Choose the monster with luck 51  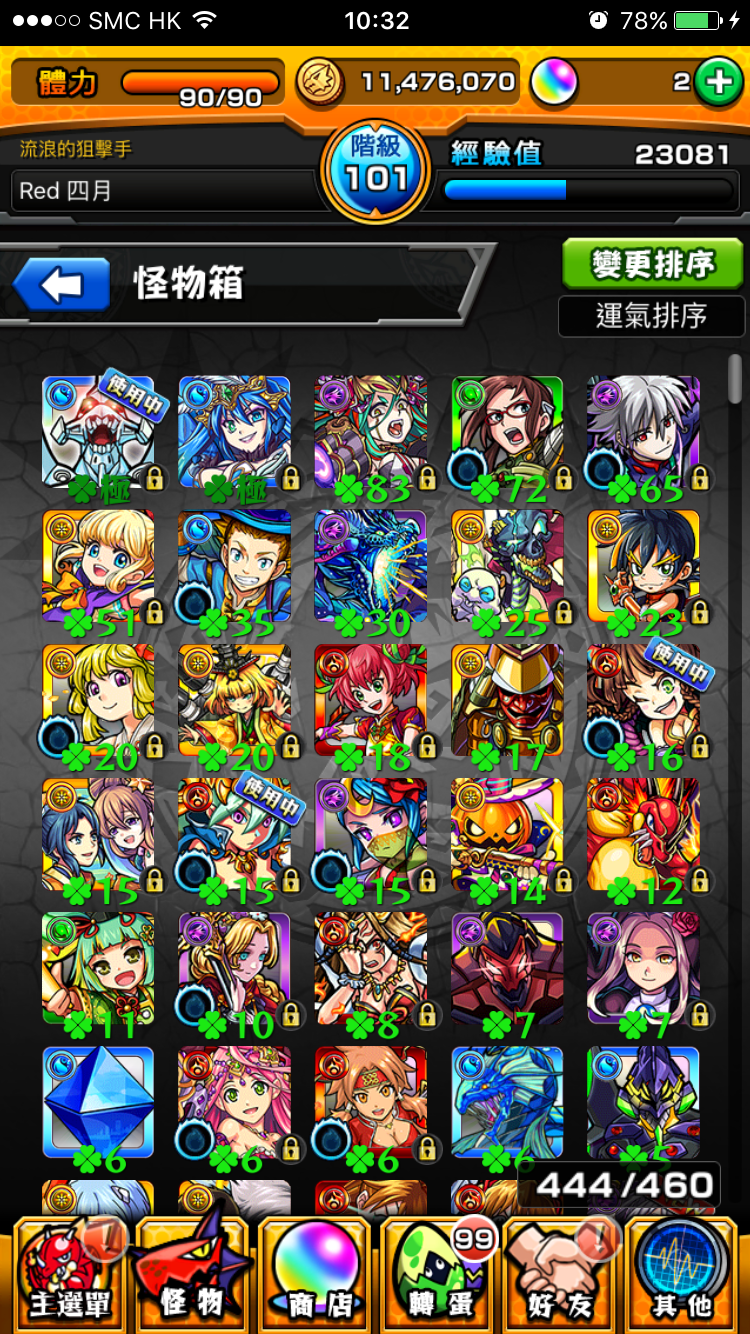[98, 566]
